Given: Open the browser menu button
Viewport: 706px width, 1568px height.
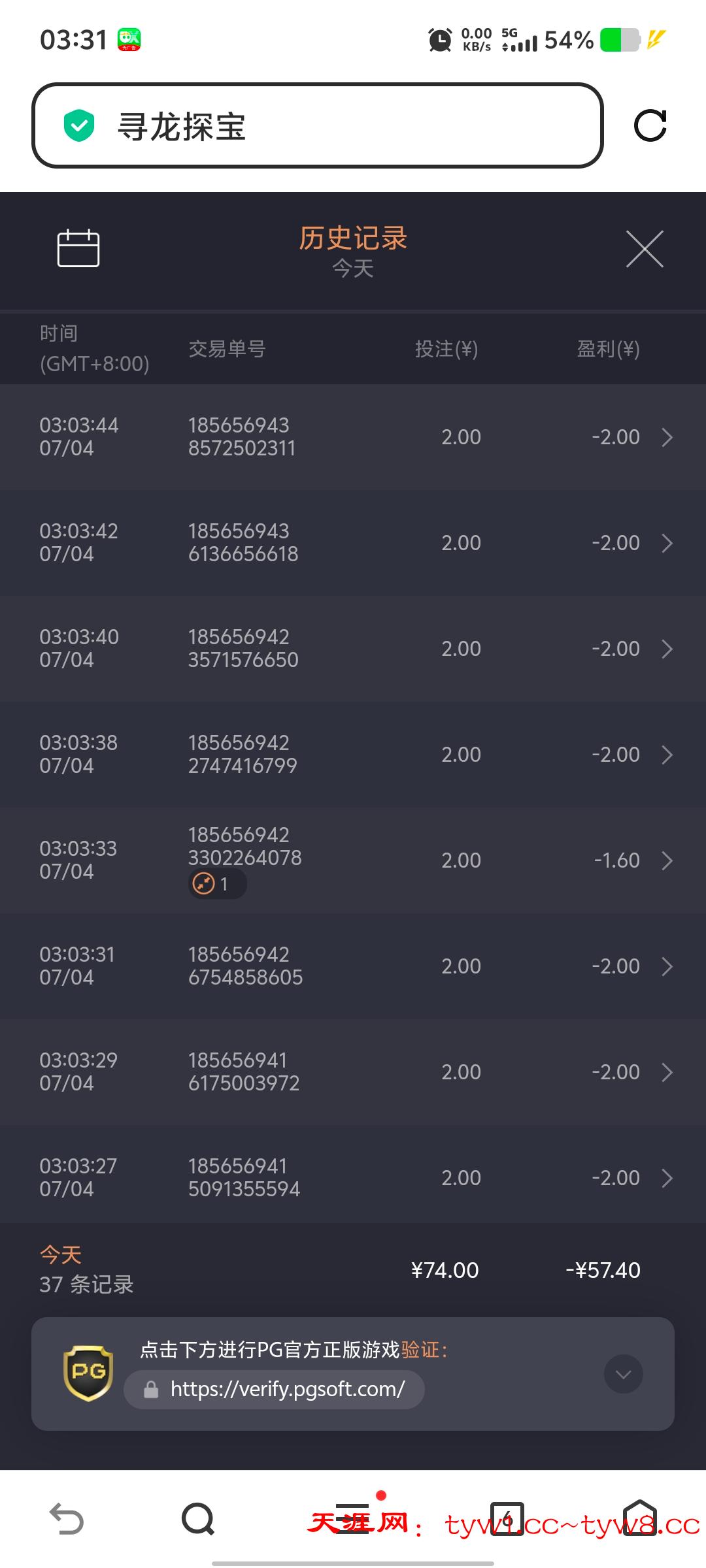Looking at the screenshot, I should point(353,1518).
